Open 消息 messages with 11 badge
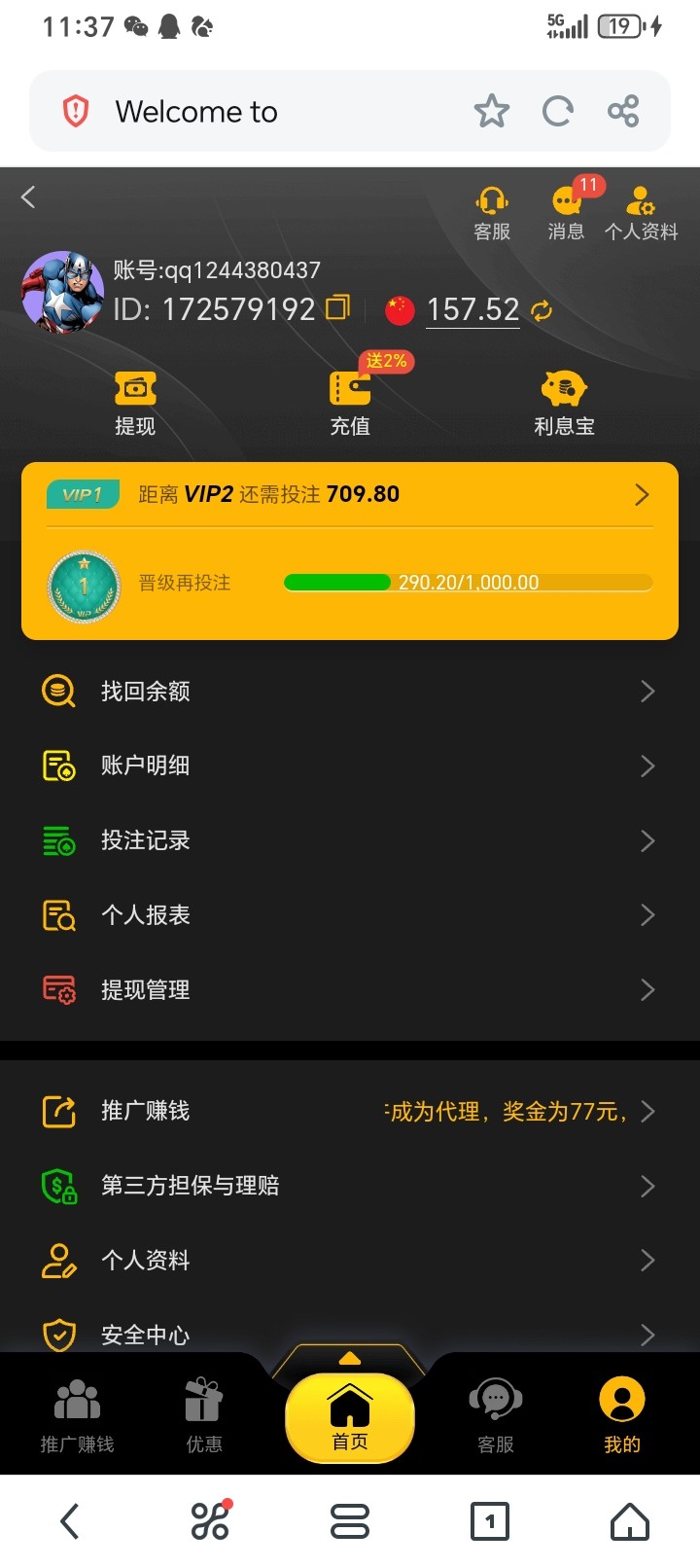 point(567,212)
